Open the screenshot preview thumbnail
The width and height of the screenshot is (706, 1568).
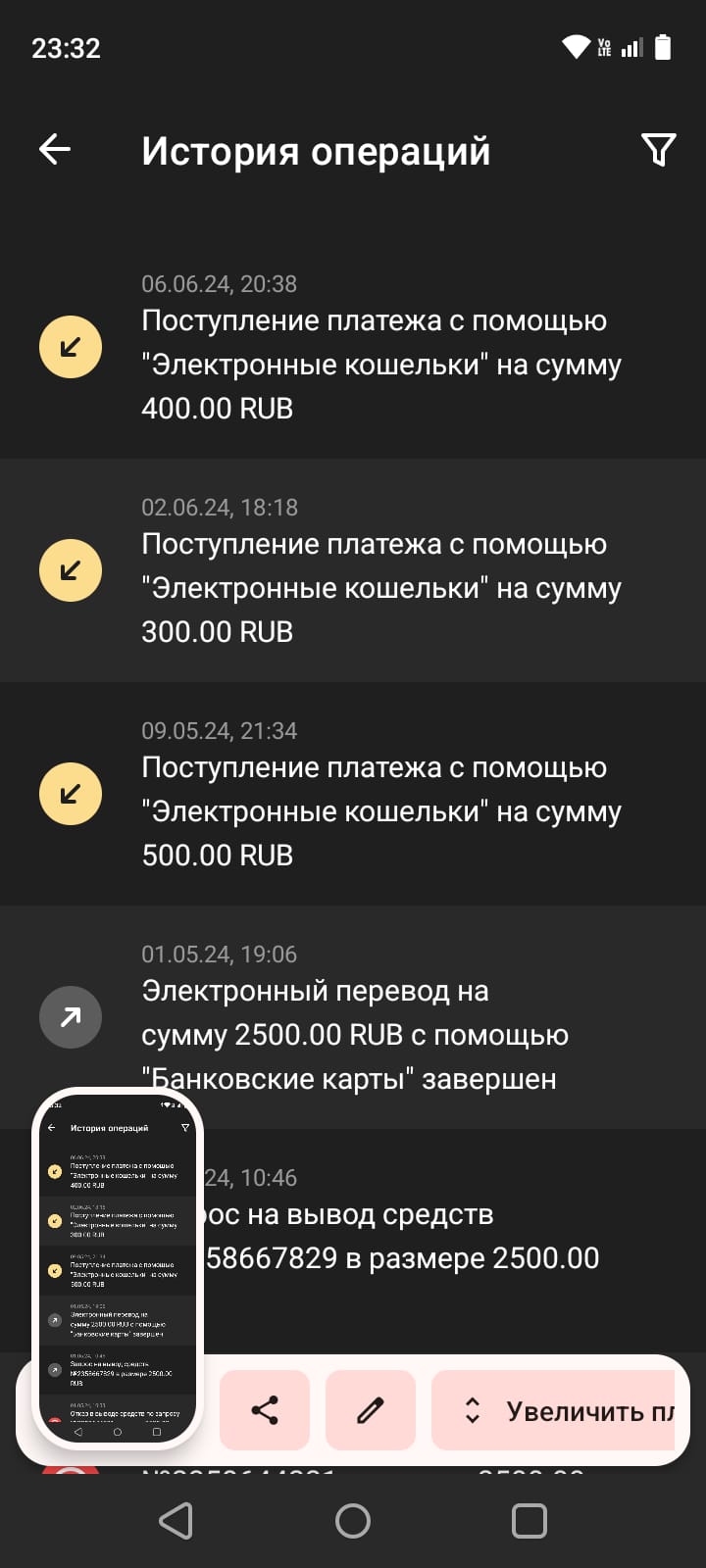[x=118, y=1269]
